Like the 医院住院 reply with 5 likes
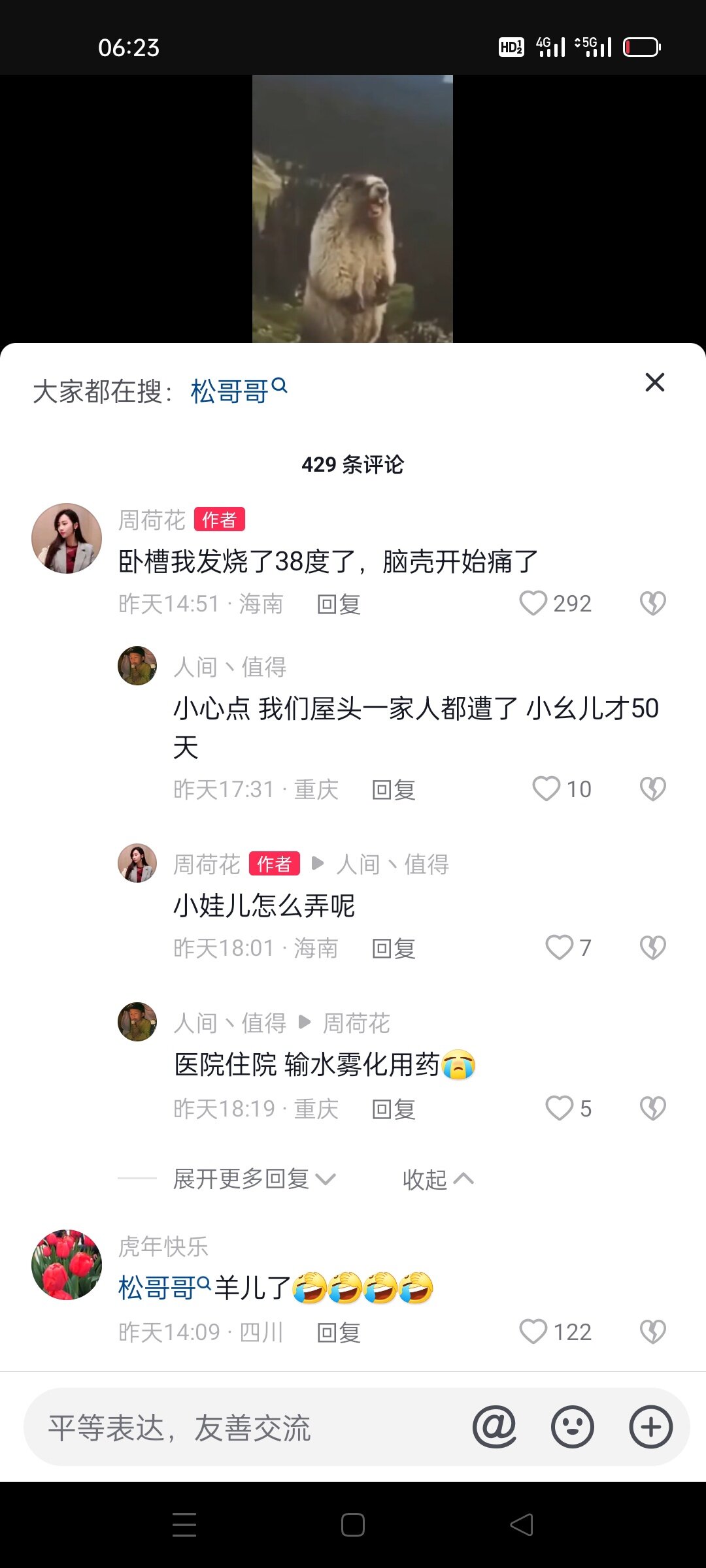 [559, 1108]
